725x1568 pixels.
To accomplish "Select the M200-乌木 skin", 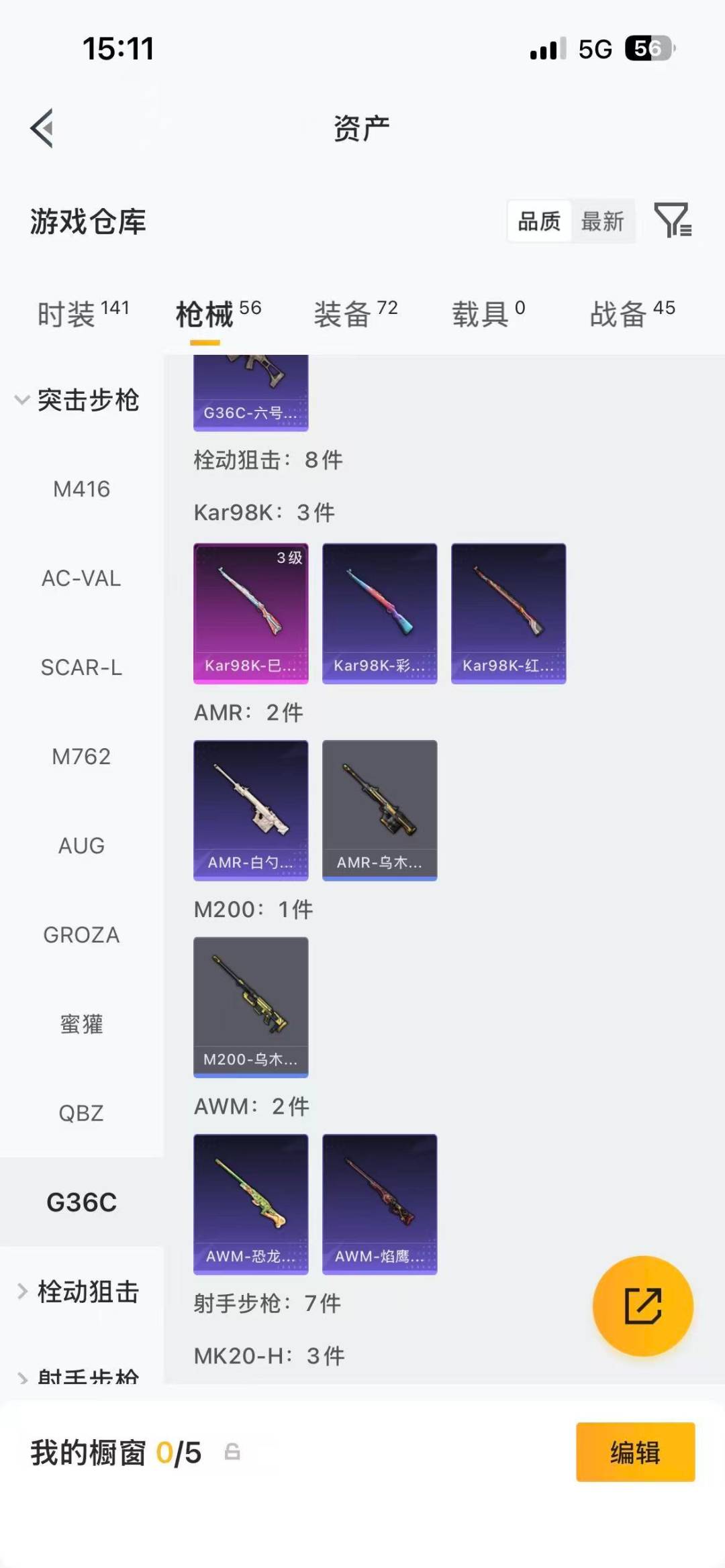I will click(x=250, y=1006).
